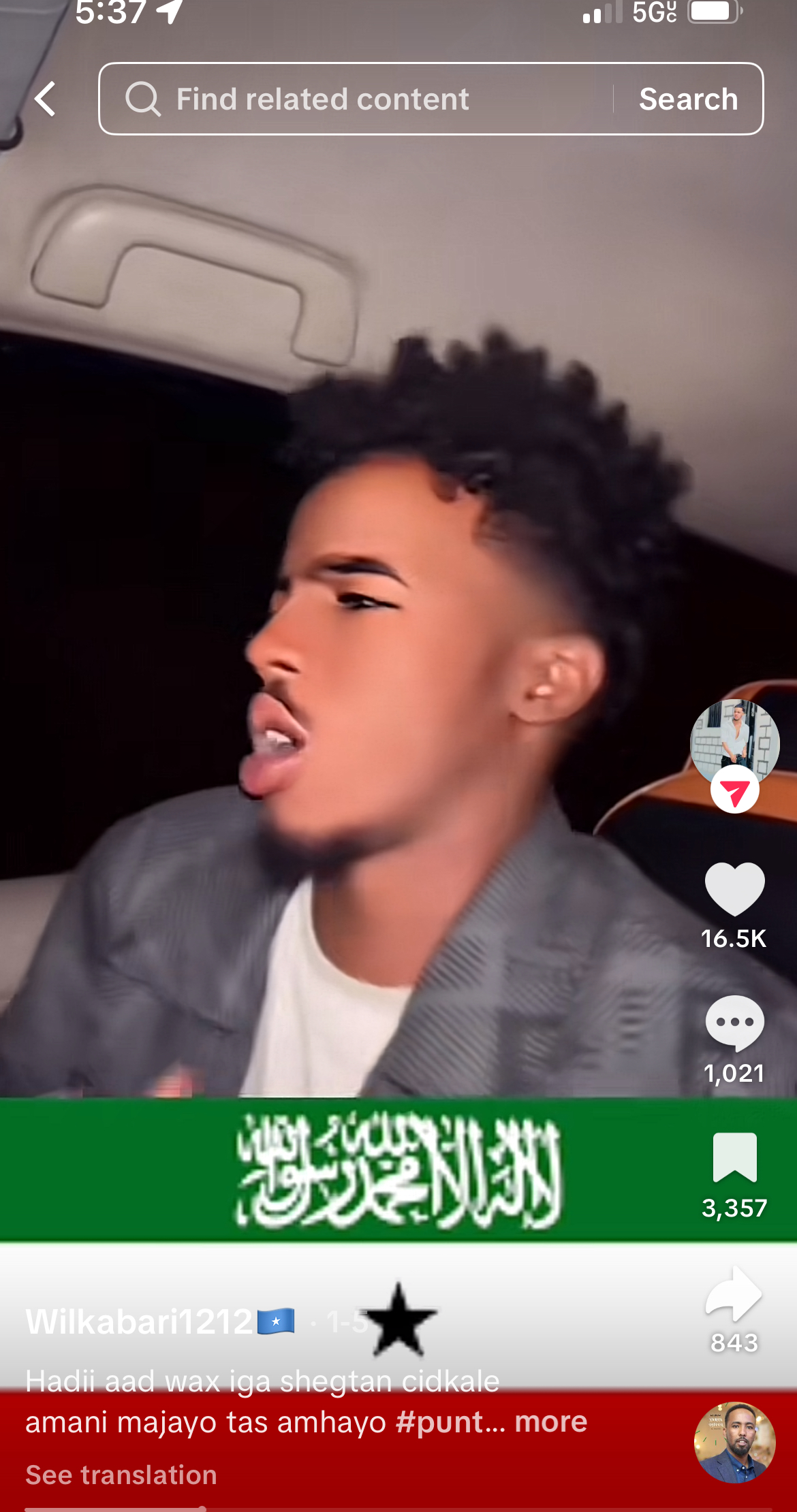Expand the caption with more
797x1512 pixels.
click(x=550, y=1422)
